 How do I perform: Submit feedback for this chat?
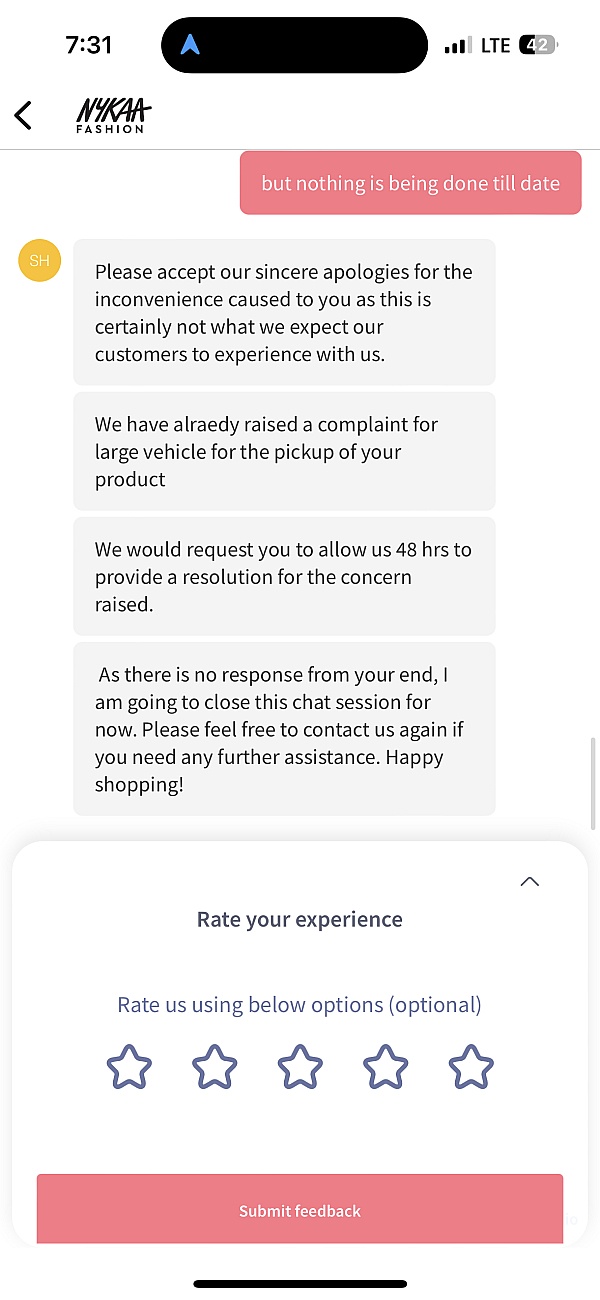pyautogui.click(x=300, y=1210)
